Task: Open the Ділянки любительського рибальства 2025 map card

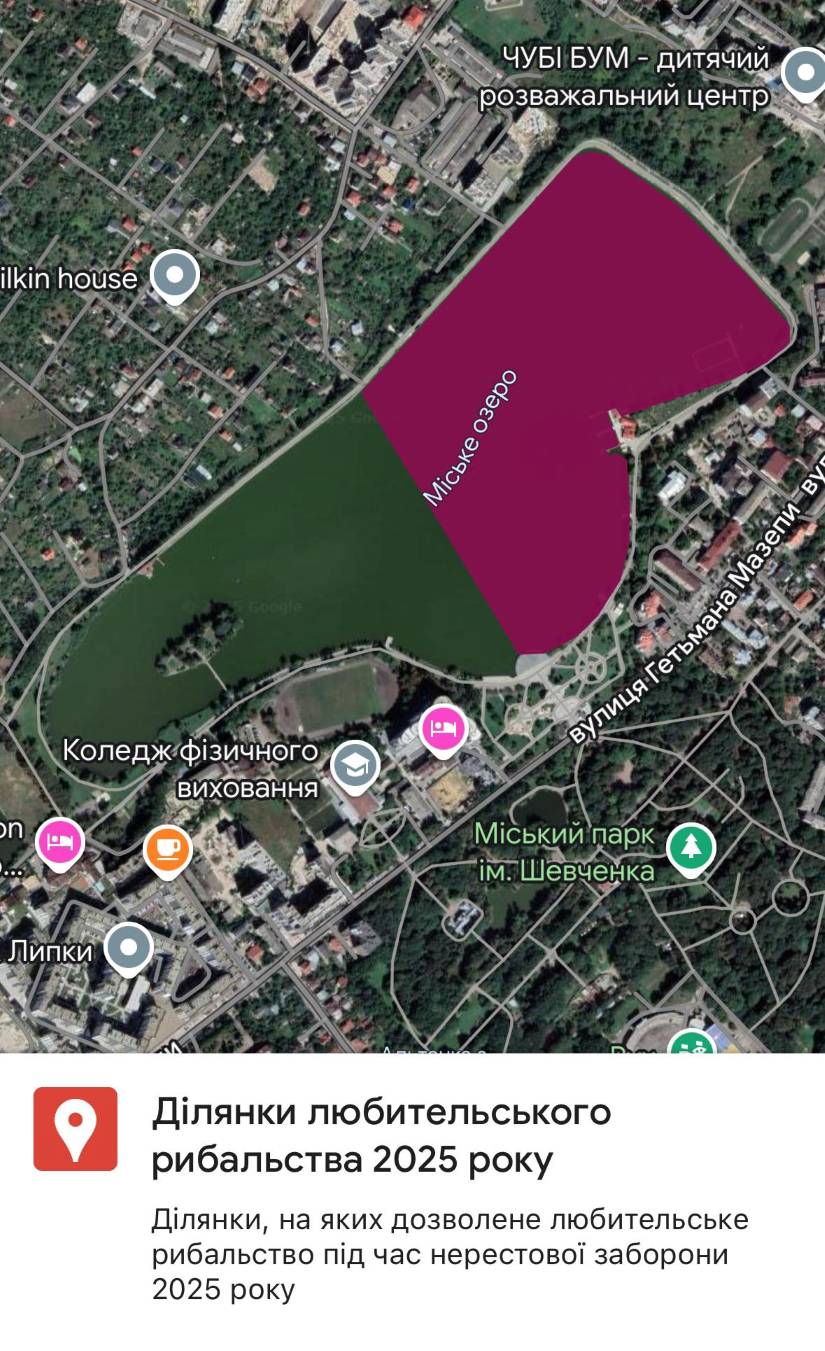Action: [x=380, y=1135]
